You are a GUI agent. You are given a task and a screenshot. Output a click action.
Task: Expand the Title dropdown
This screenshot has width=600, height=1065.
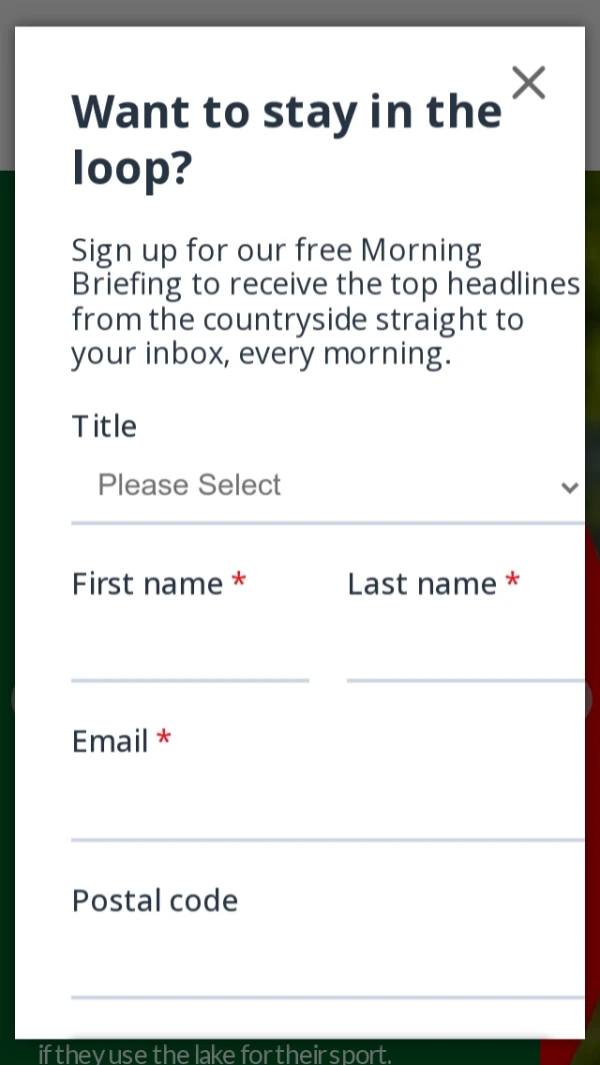pyautogui.click(x=327, y=486)
